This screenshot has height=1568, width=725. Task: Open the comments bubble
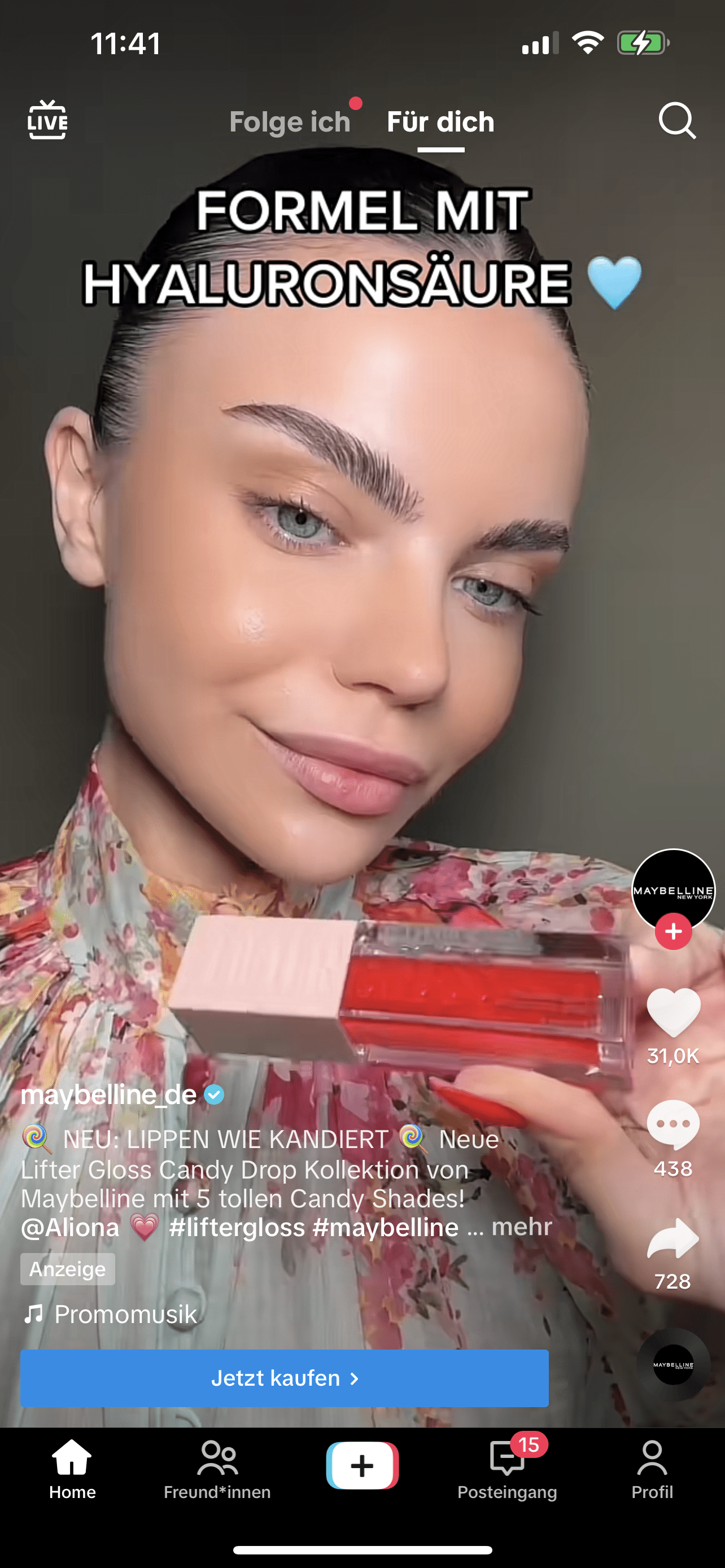tap(673, 1125)
